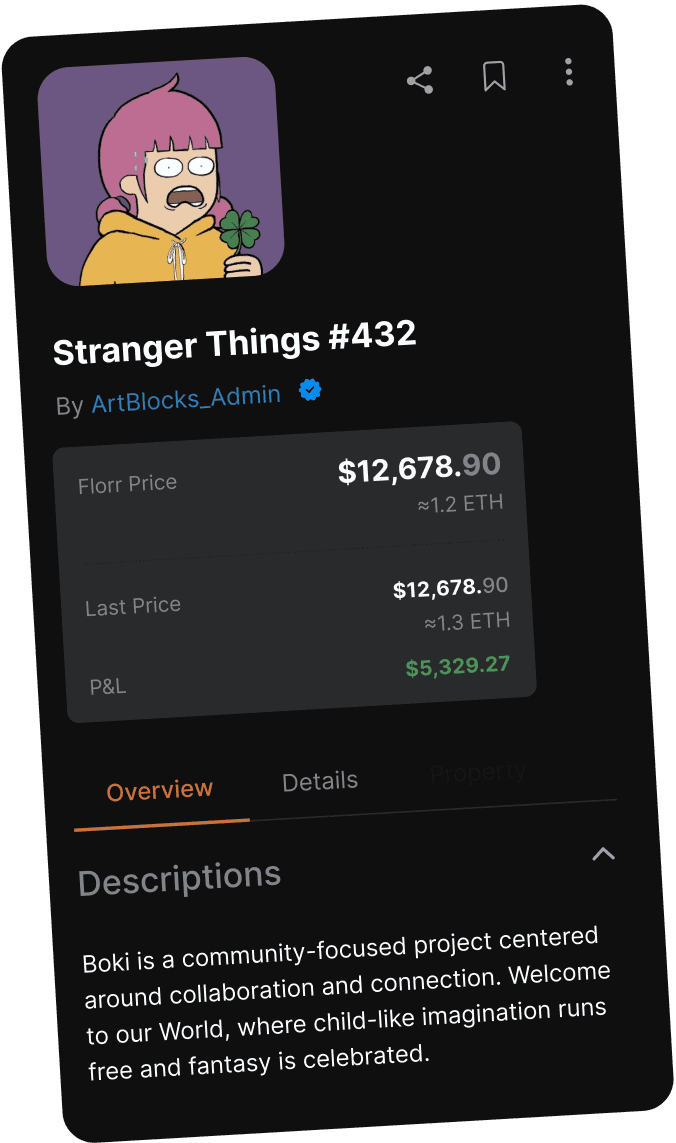This screenshot has width=676, height=1143.
Task: Switch to the Details tab
Action: [320, 781]
